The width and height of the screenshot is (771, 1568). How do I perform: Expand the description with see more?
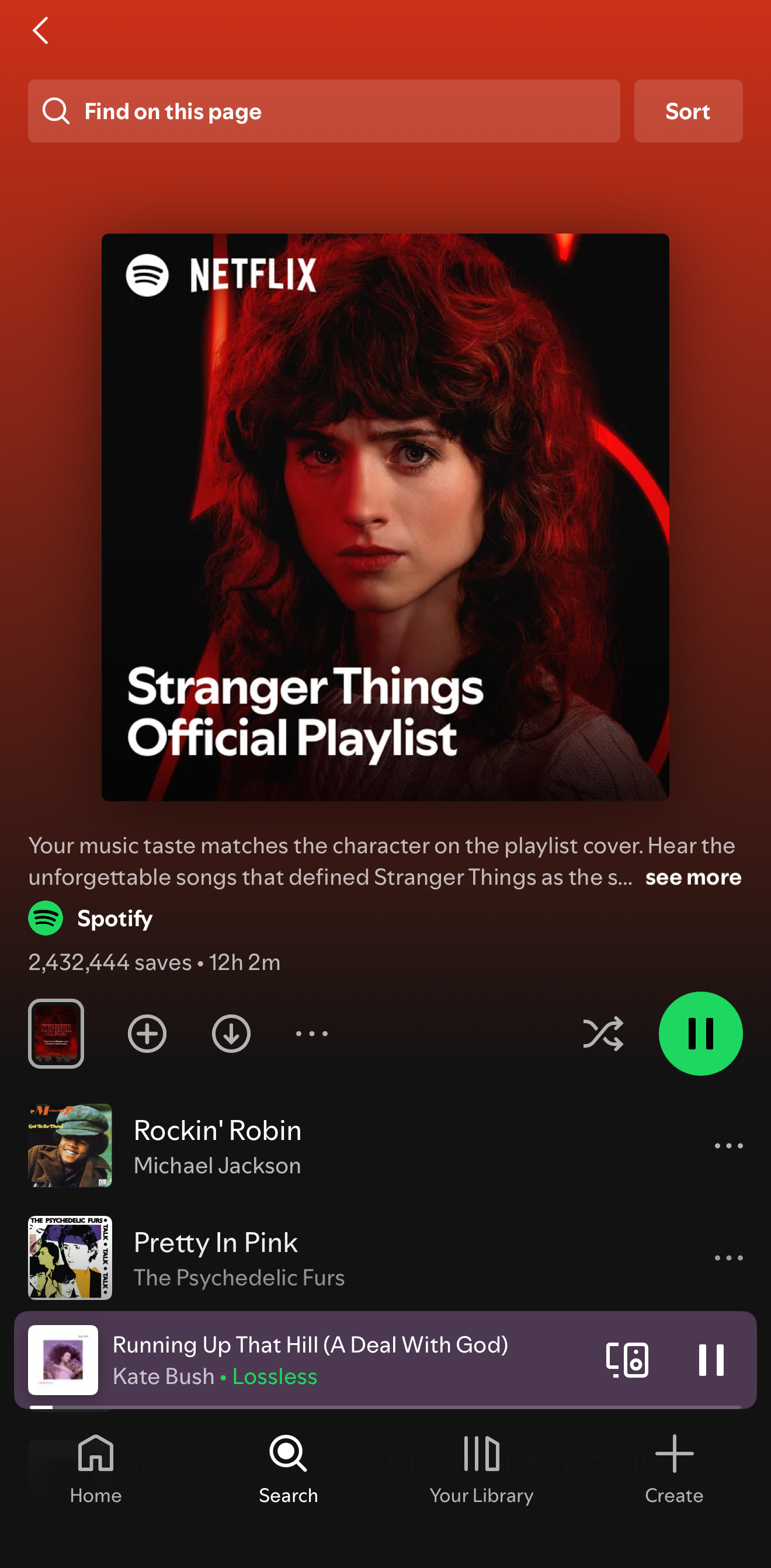pos(692,877)
